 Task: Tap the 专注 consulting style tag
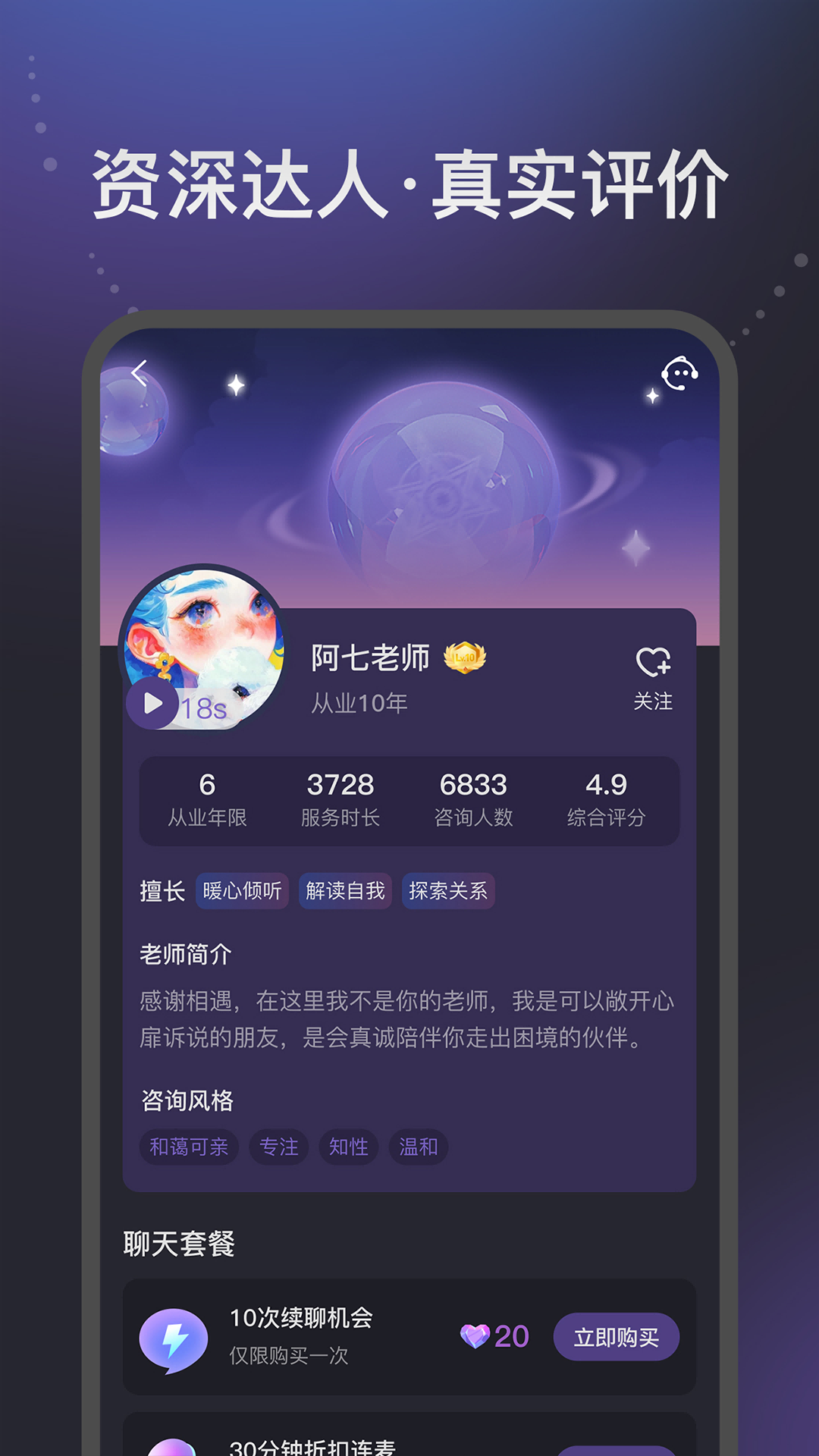278,1147
